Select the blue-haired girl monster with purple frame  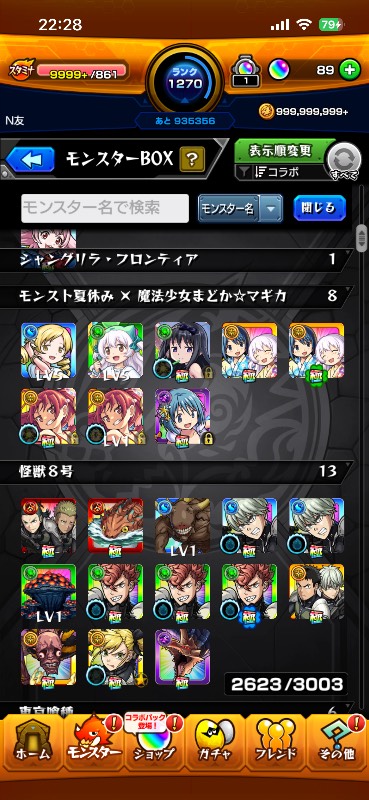click(182, 416)
